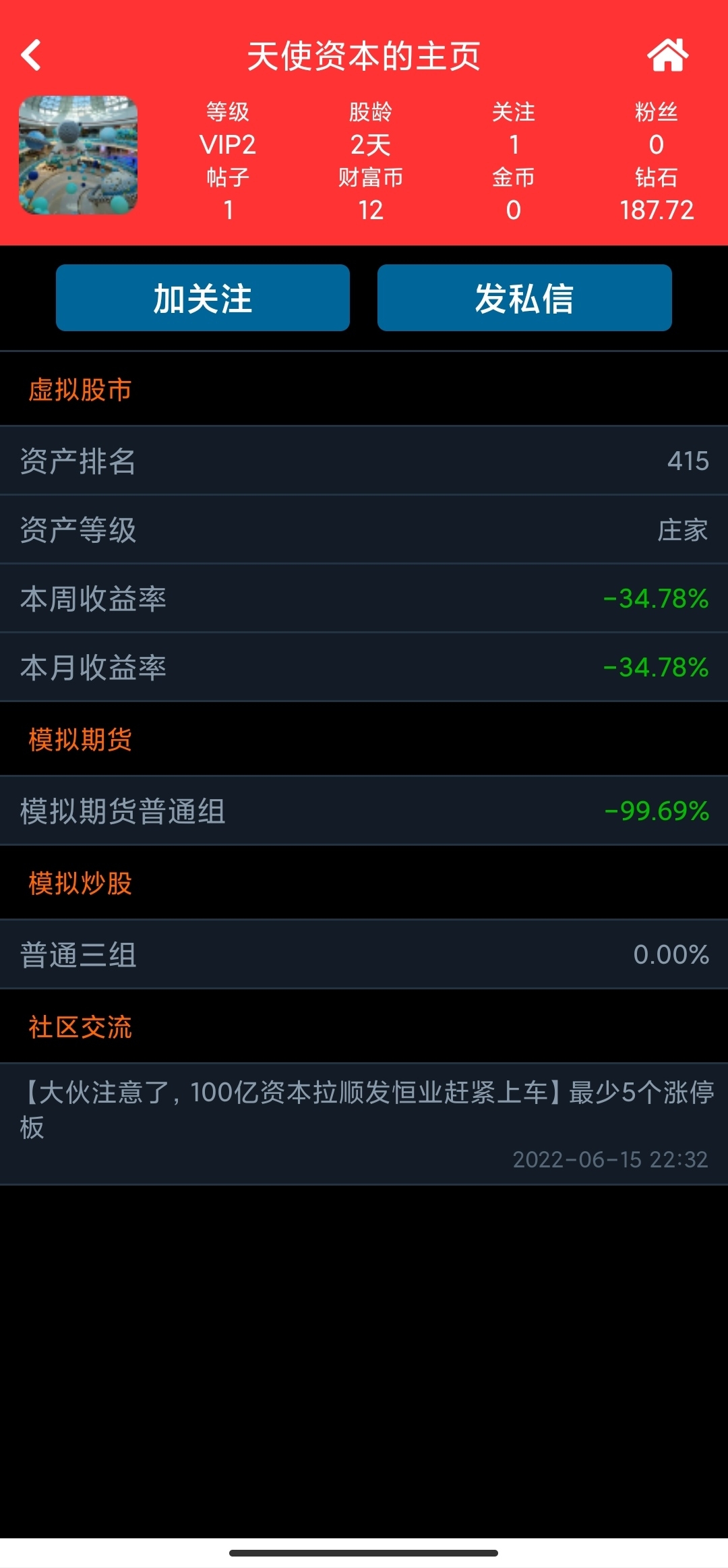View the 资产排名 ranking row

click(x=364, y=461)
